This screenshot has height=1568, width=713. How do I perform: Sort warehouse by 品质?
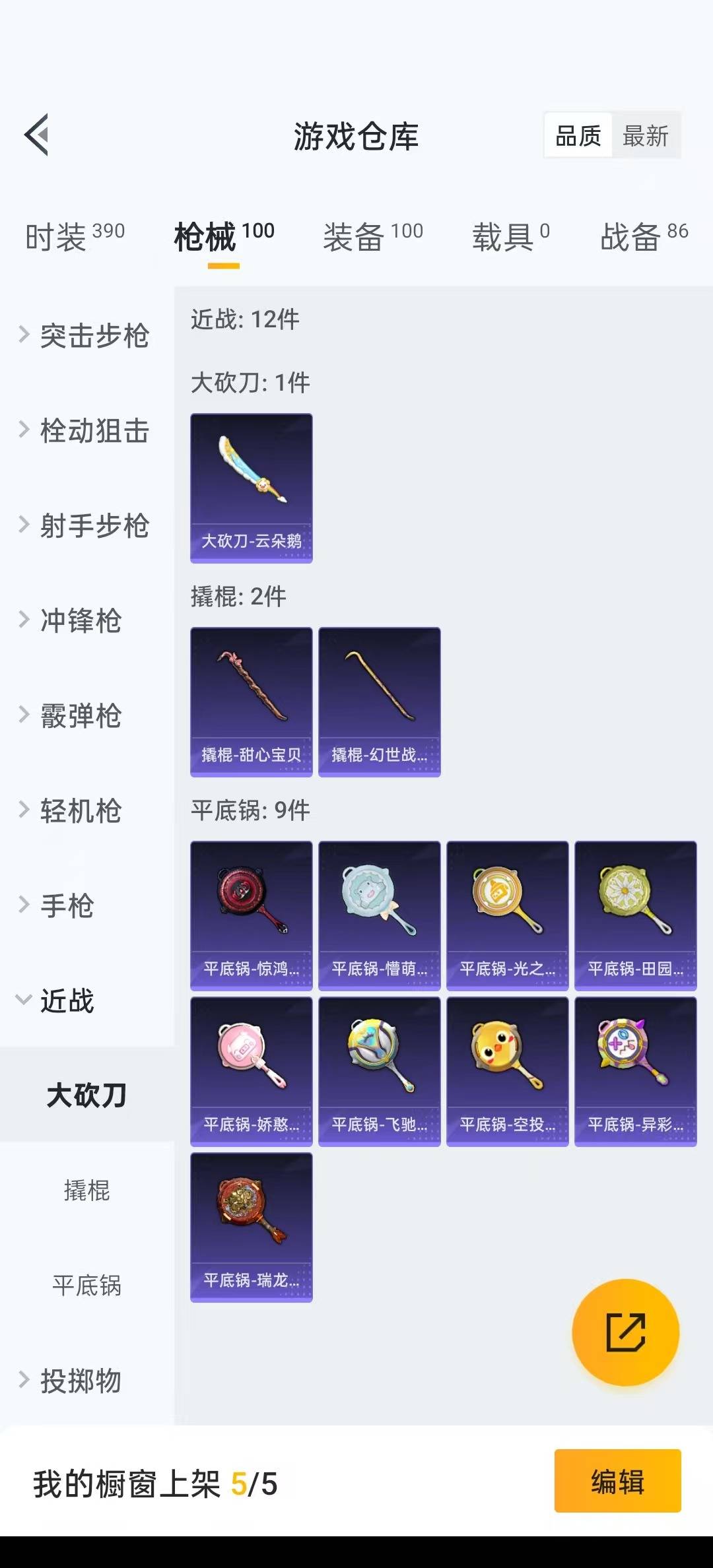578,136
